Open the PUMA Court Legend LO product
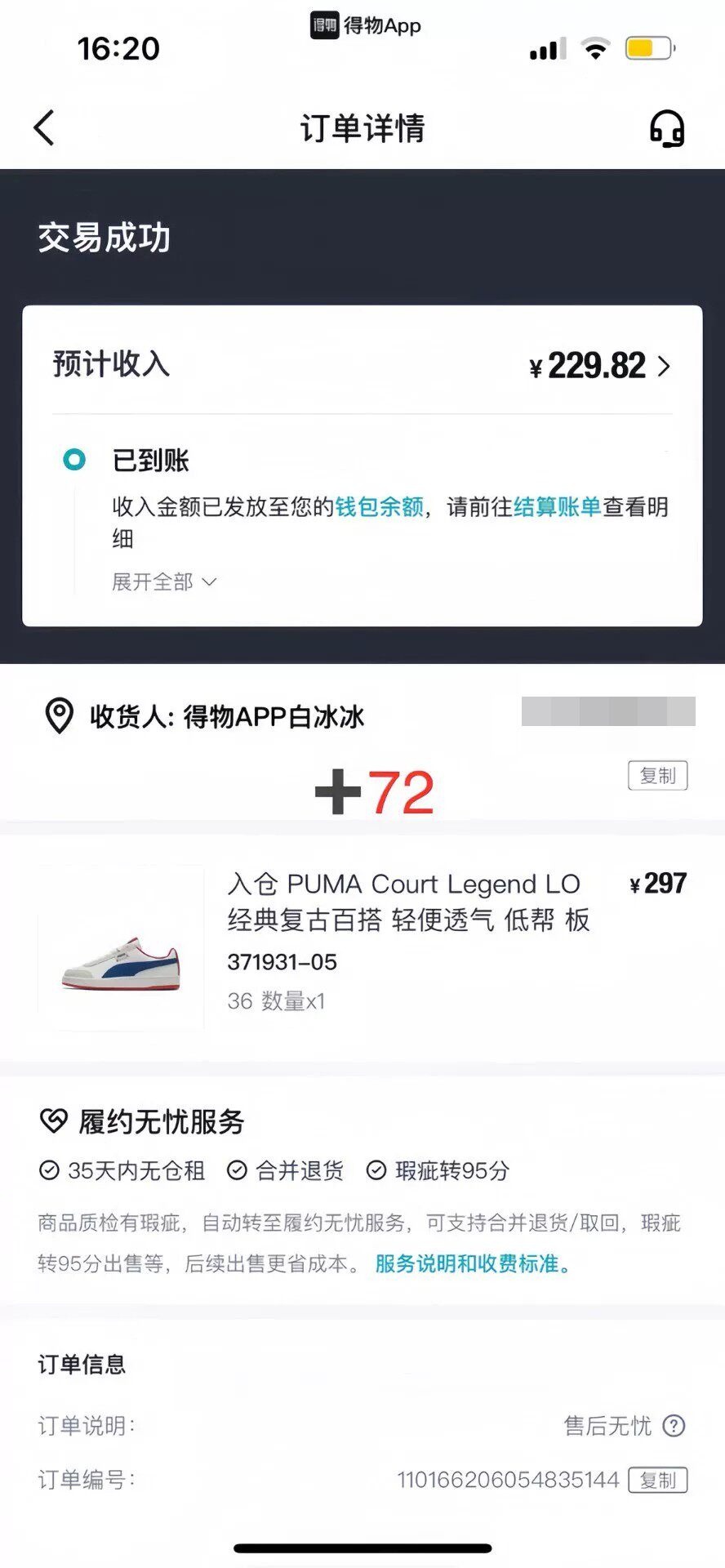 [408, 902]
